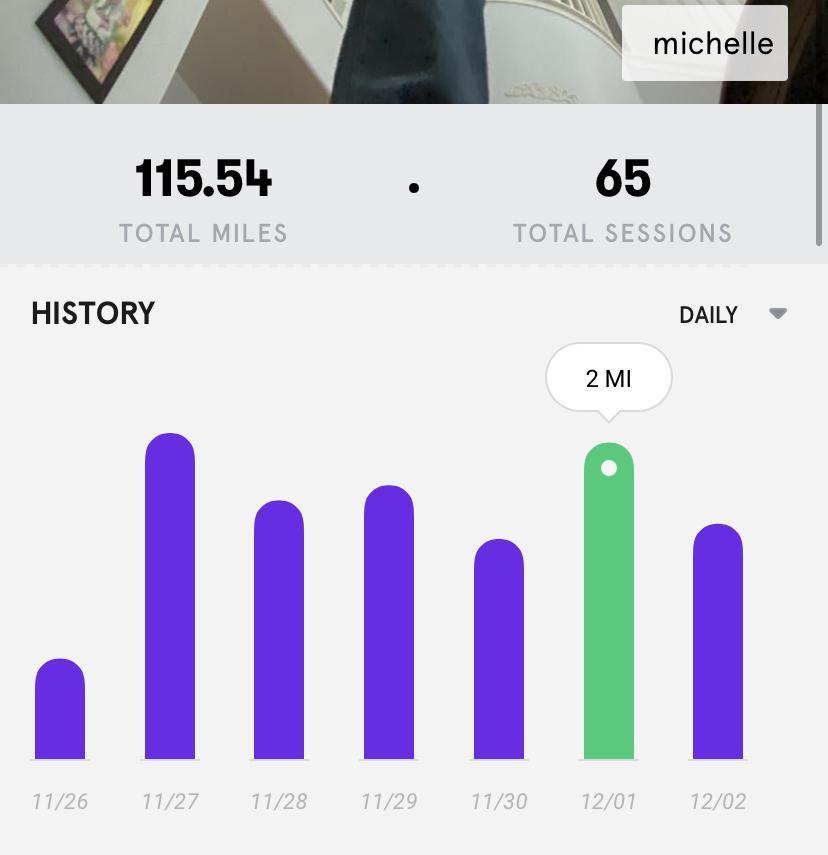Select the 11/30 bar in history chart
The height and width of the screenshot is (855, 828).
point(499,650)
